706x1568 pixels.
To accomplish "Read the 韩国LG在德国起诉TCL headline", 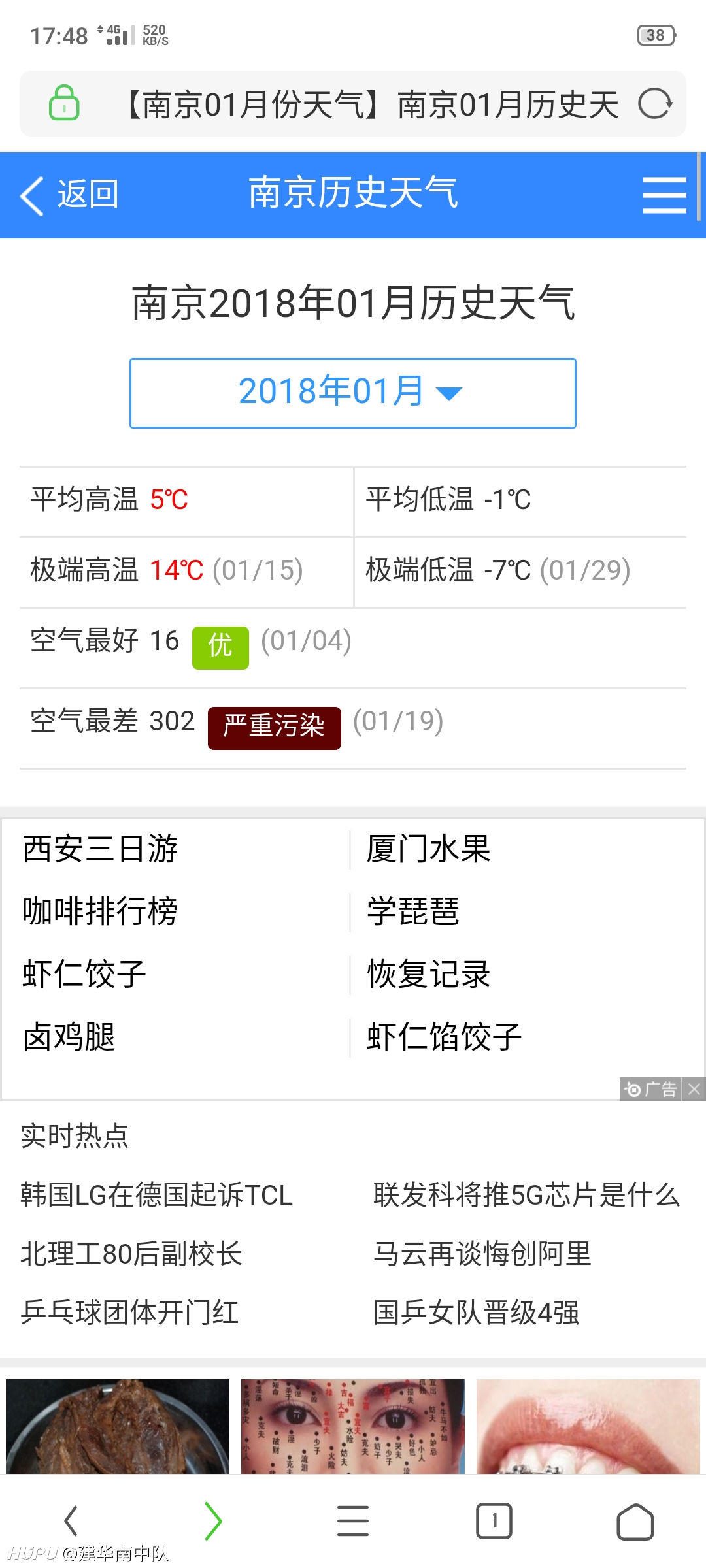I will click(x=157, y=1195).
